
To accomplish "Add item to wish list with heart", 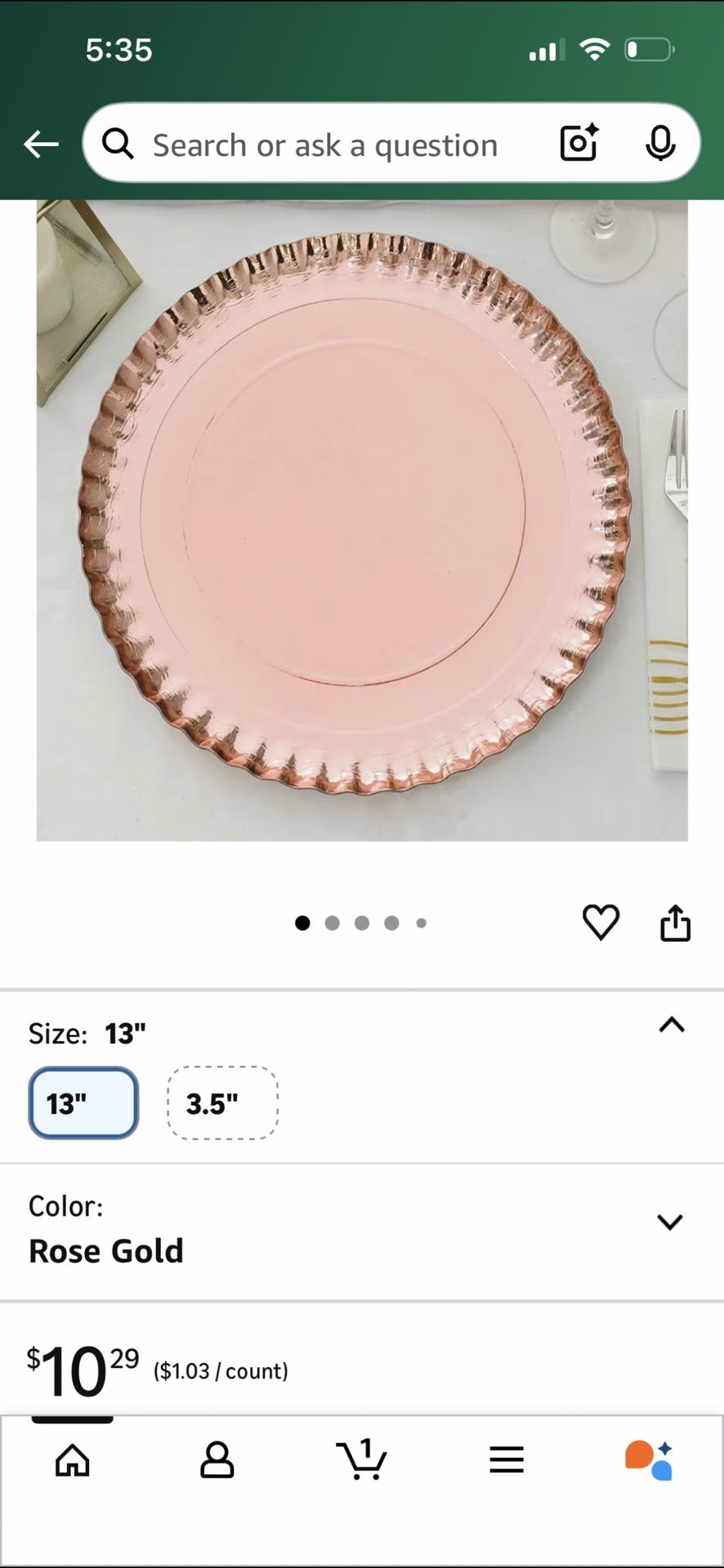I will (x=601, y=923).
